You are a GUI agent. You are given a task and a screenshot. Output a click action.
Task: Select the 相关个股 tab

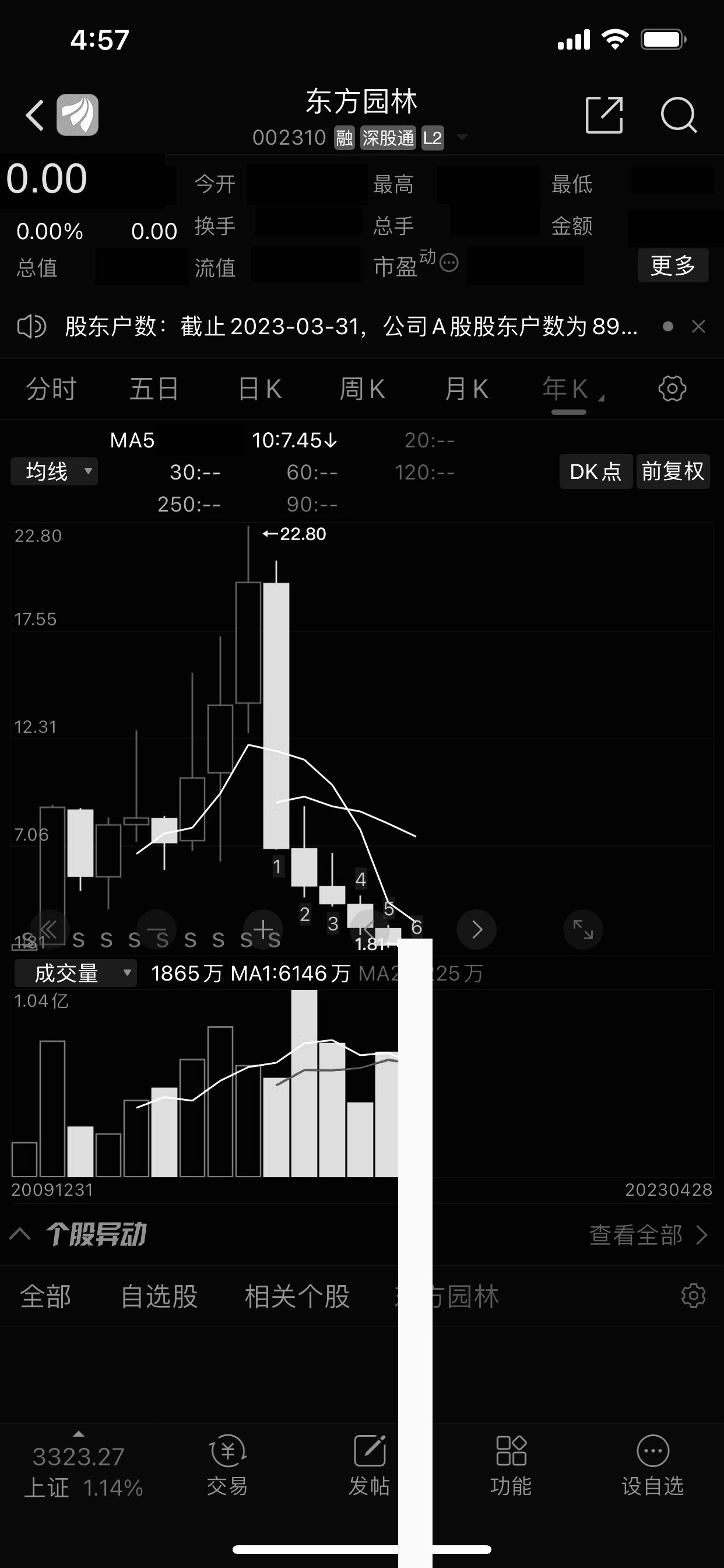tap(297, 1296)
